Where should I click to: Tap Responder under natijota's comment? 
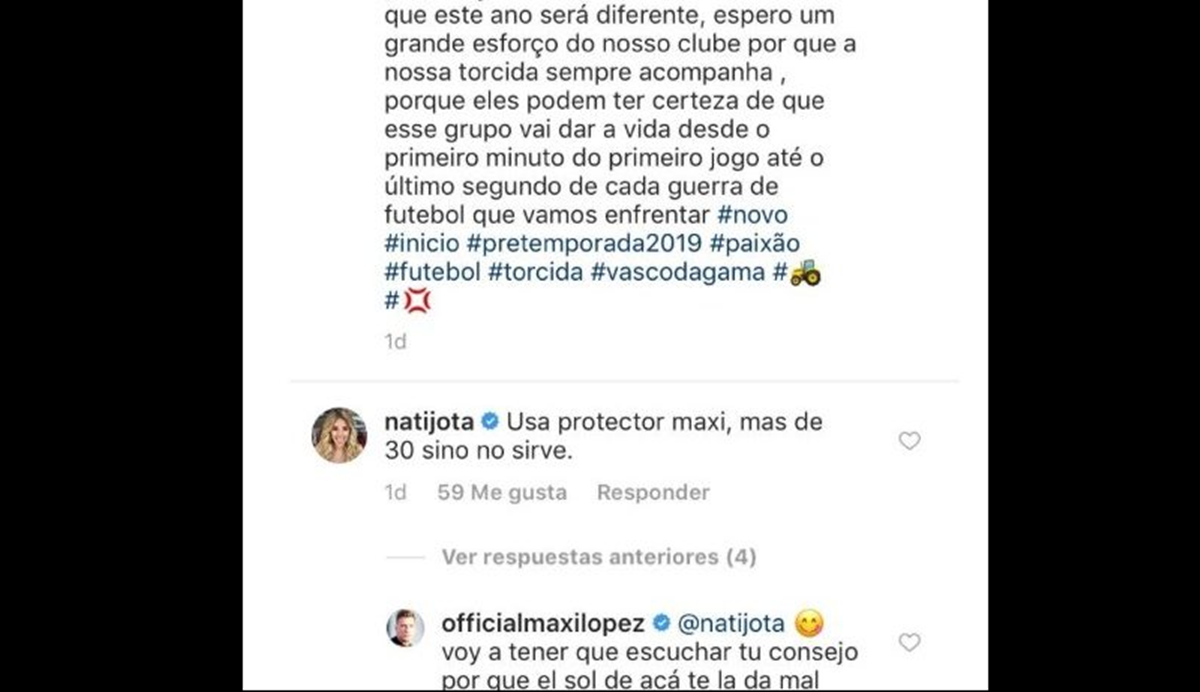tap(653, 492)
